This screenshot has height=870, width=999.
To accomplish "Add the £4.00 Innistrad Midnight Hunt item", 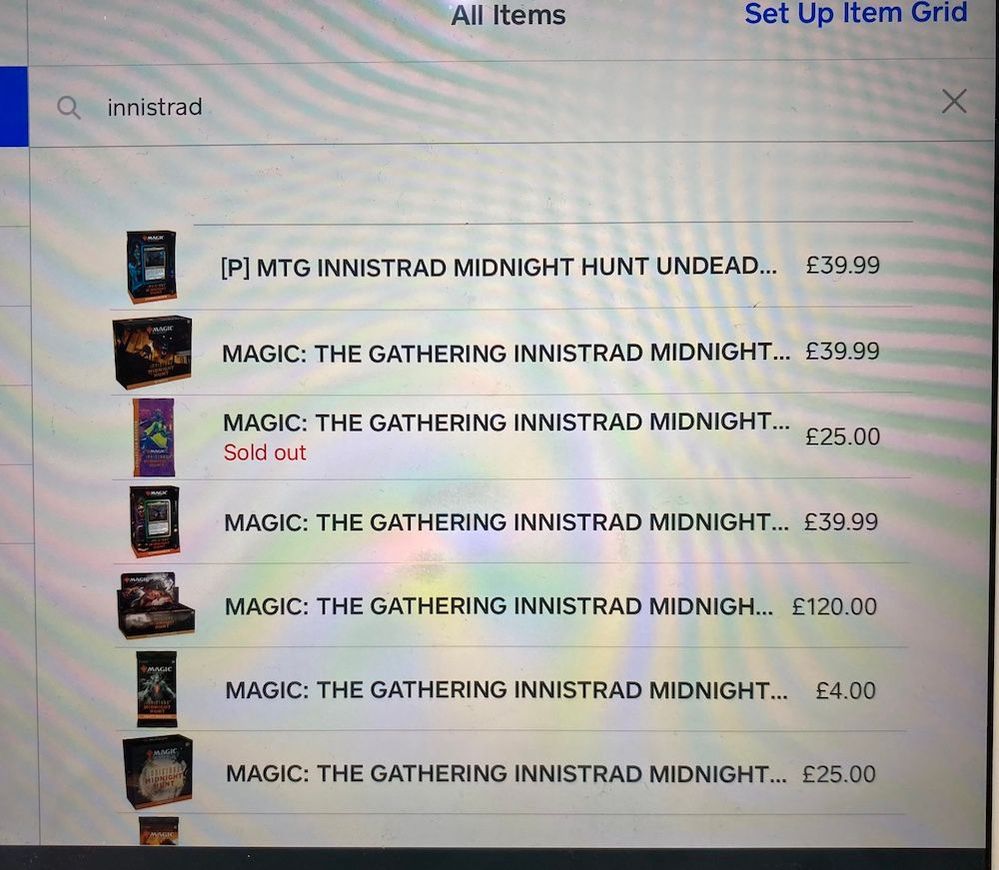I will pos(505,690).
